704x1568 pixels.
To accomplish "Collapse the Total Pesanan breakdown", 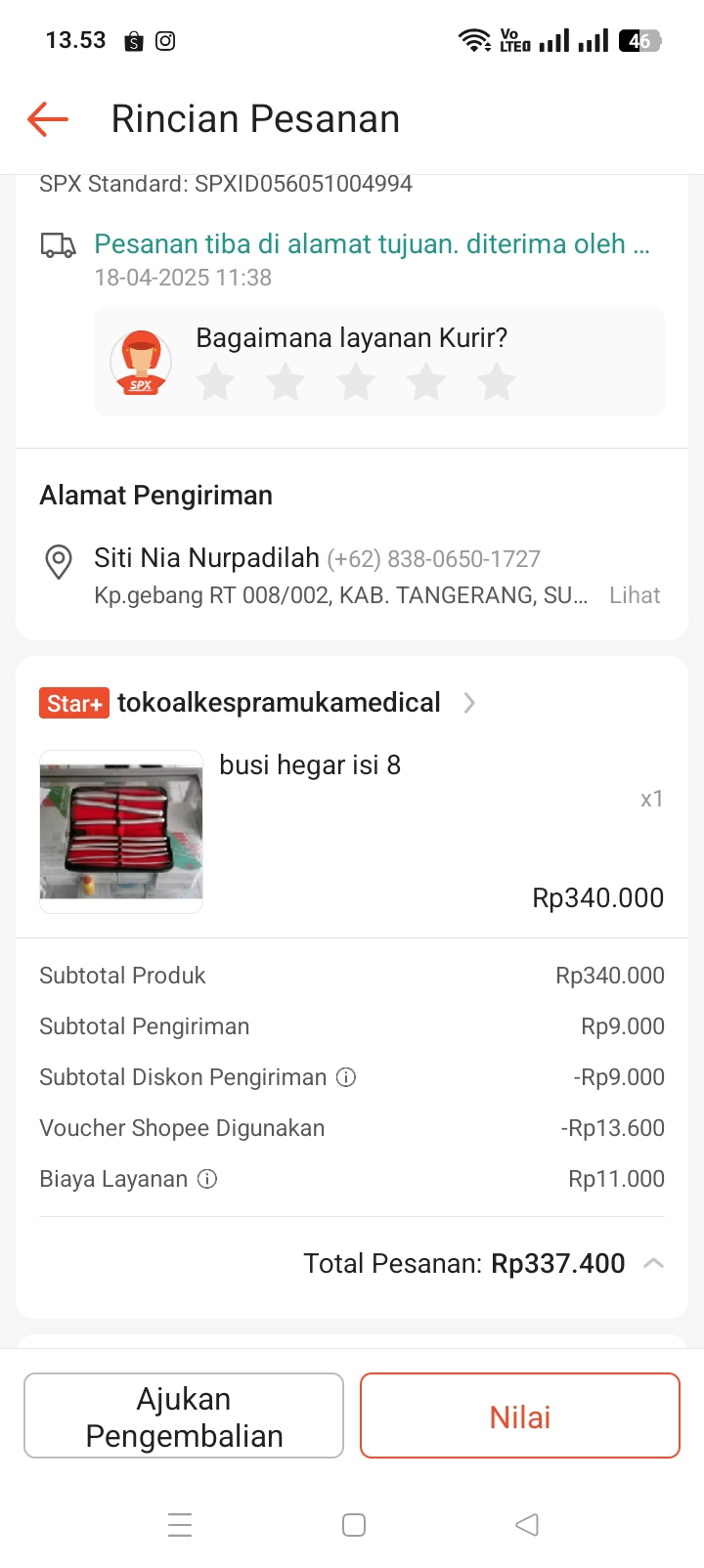I will pos(654,1263).
